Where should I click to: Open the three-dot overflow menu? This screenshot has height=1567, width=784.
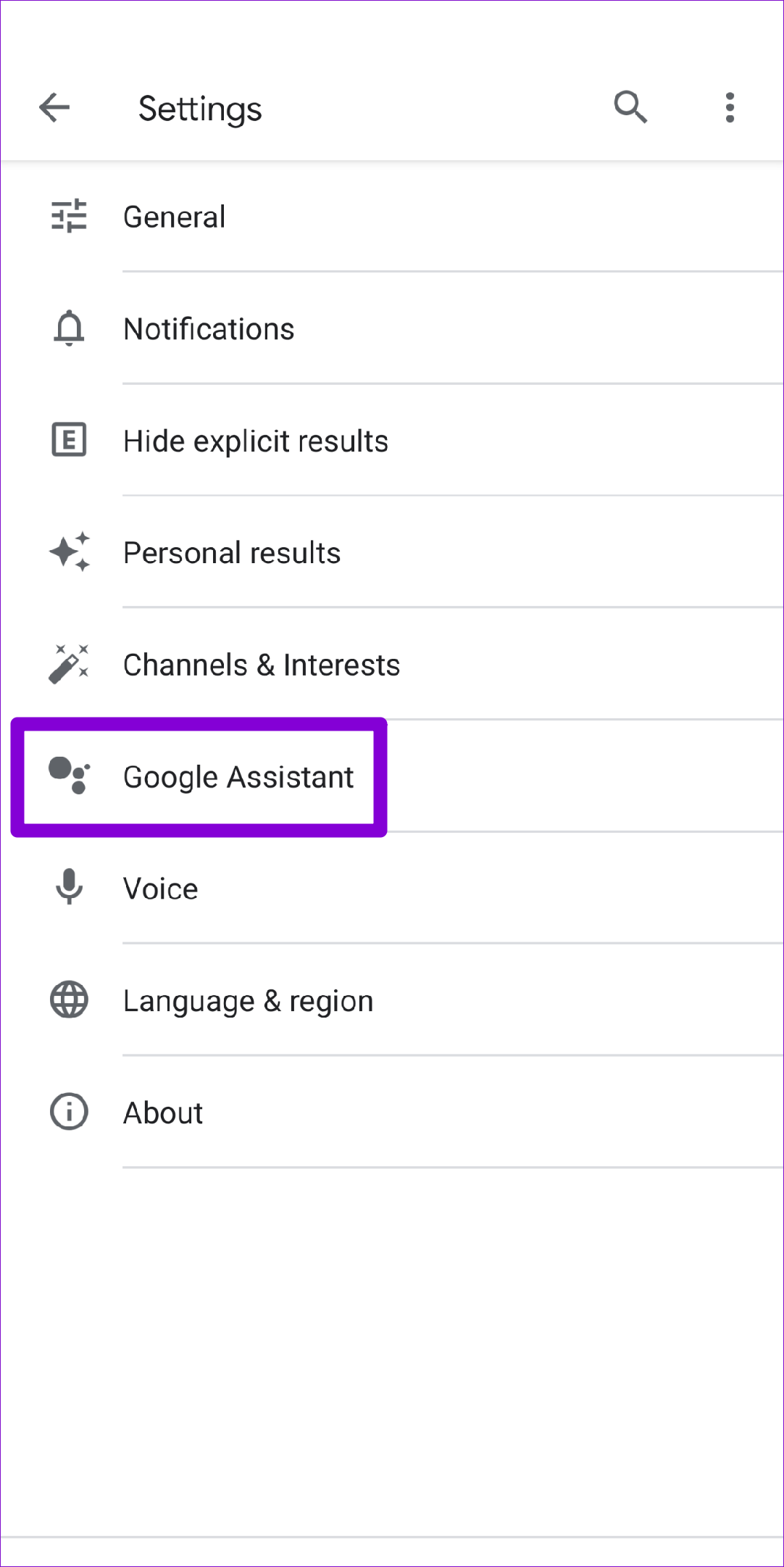(730, 108)
